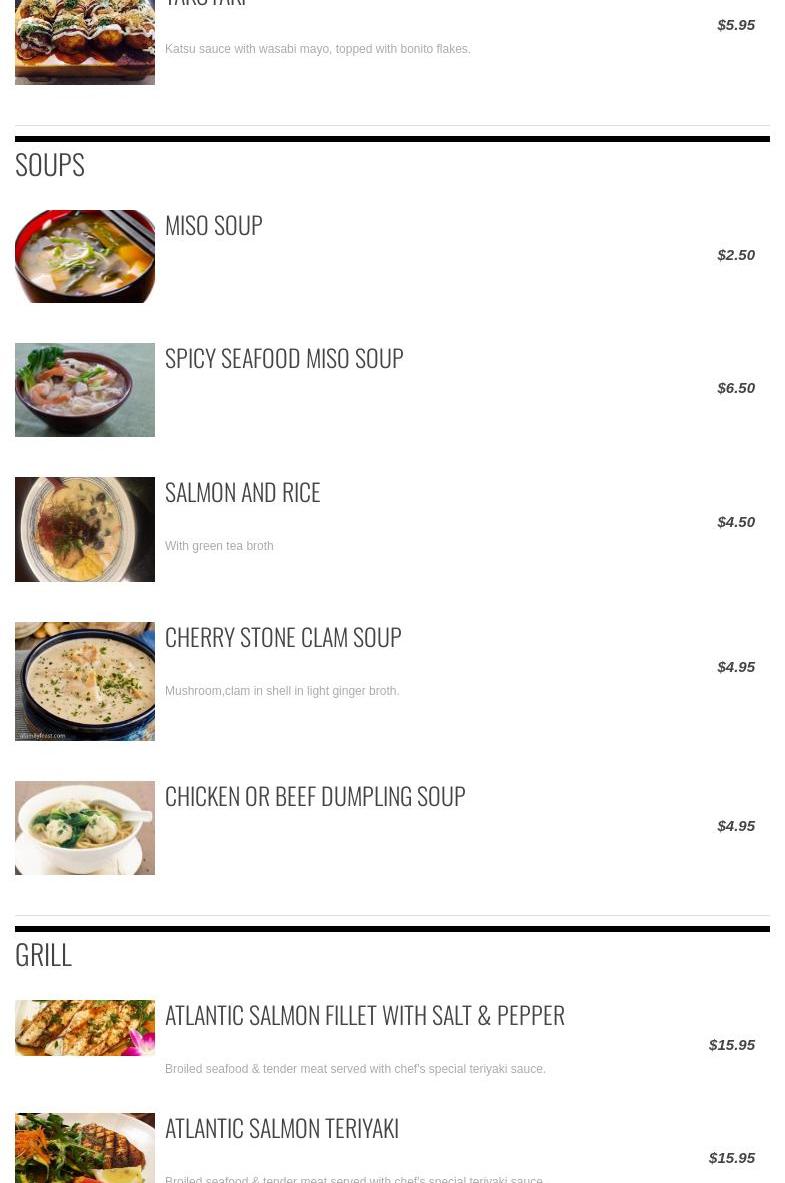Select Spicy Seafood Miso Soup

[284, 358]
